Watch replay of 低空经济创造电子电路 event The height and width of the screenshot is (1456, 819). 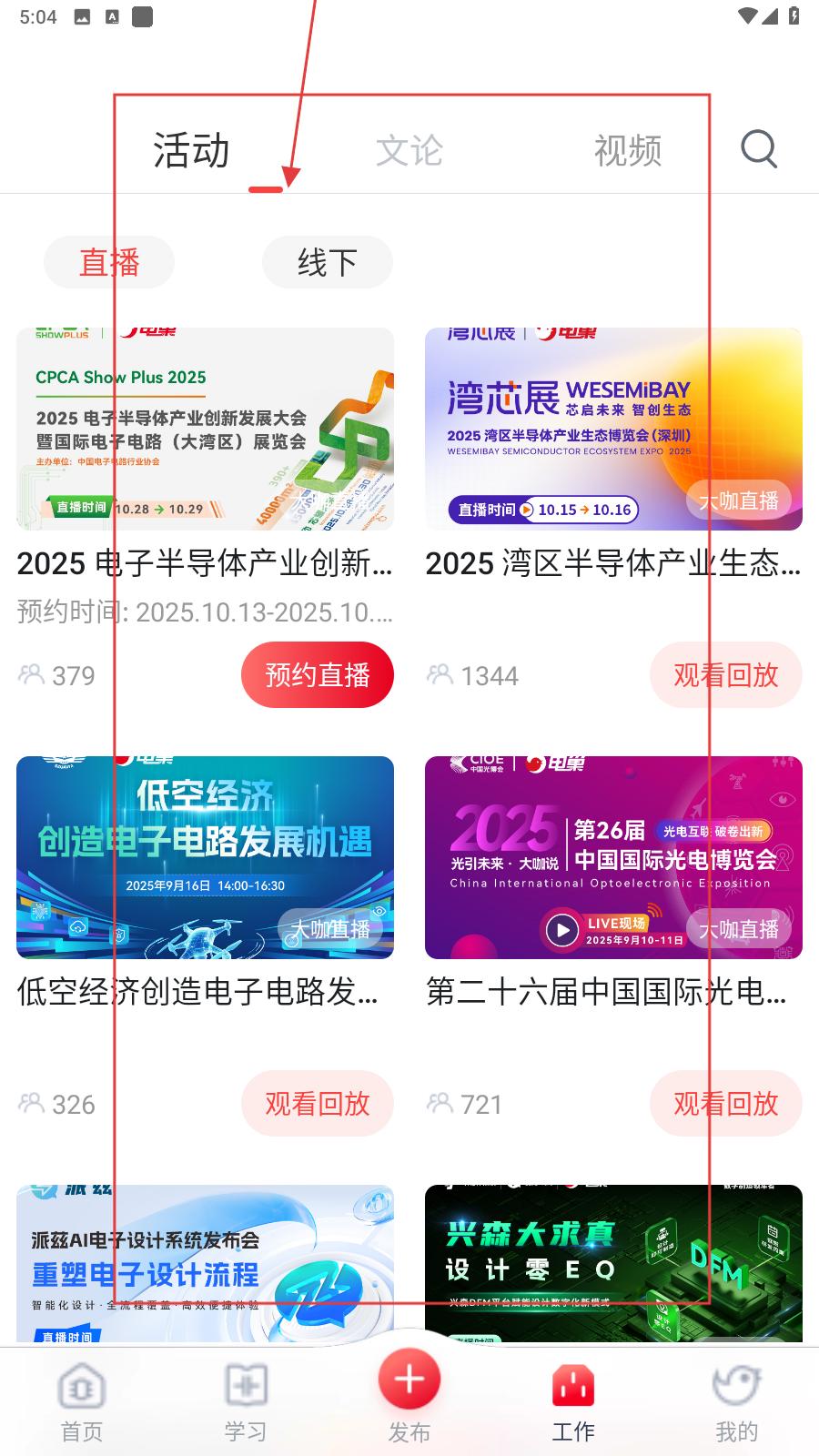pyautogui.click(x=318, y=1104)
